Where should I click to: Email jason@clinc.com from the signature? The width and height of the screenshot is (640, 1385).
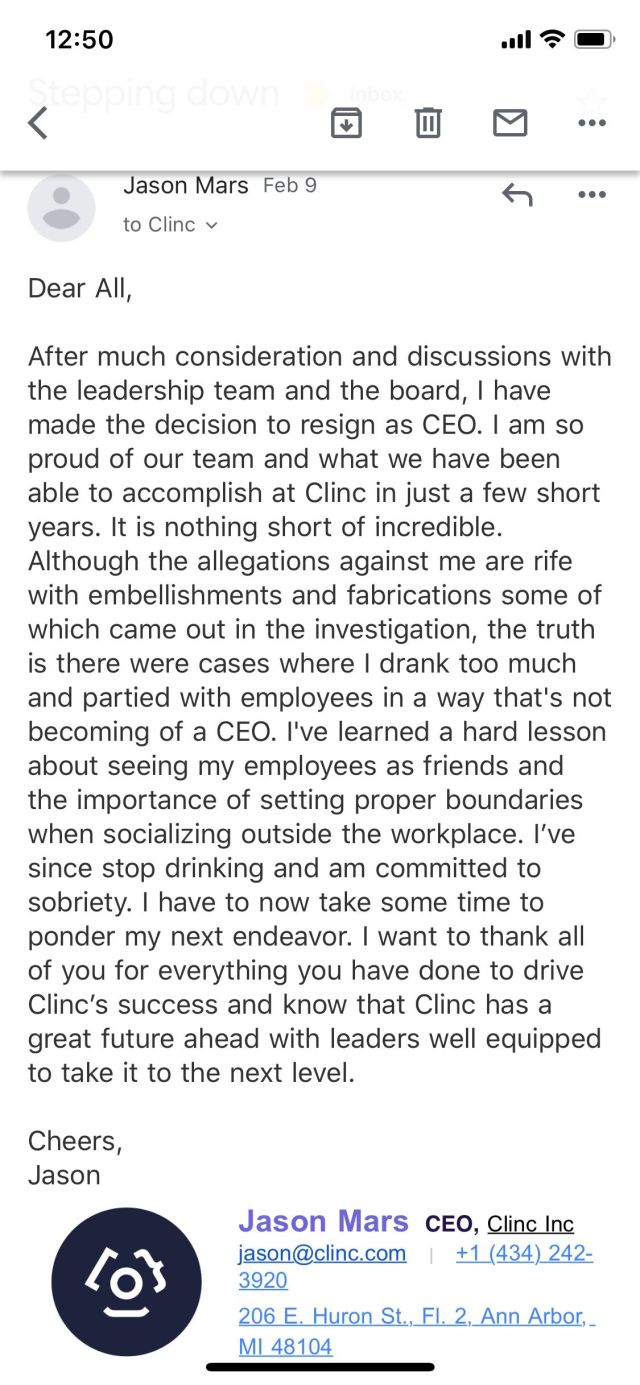tap(322, 1253)
